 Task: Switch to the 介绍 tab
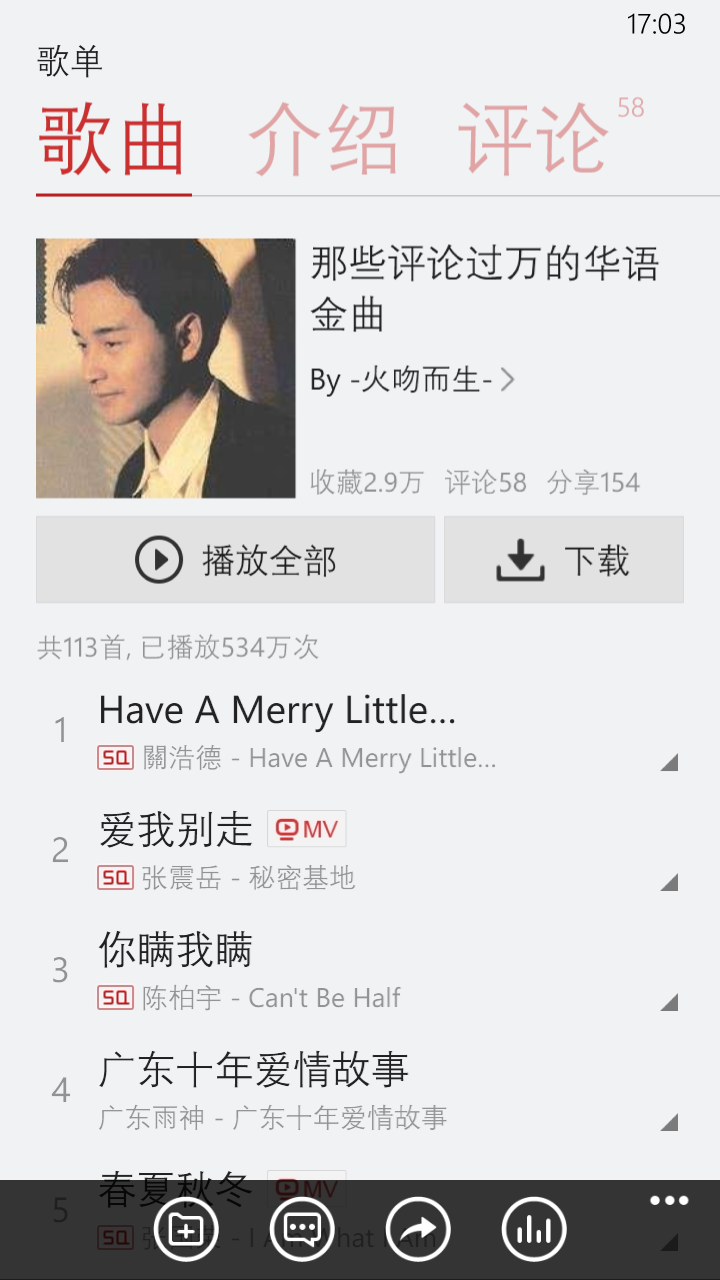(322, 142)
